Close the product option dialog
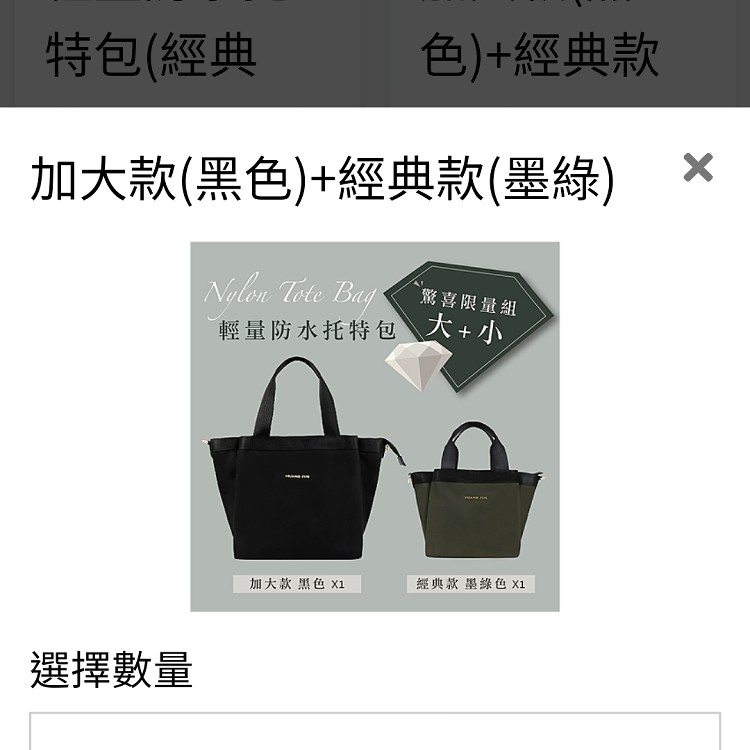 tap(697, 167)
